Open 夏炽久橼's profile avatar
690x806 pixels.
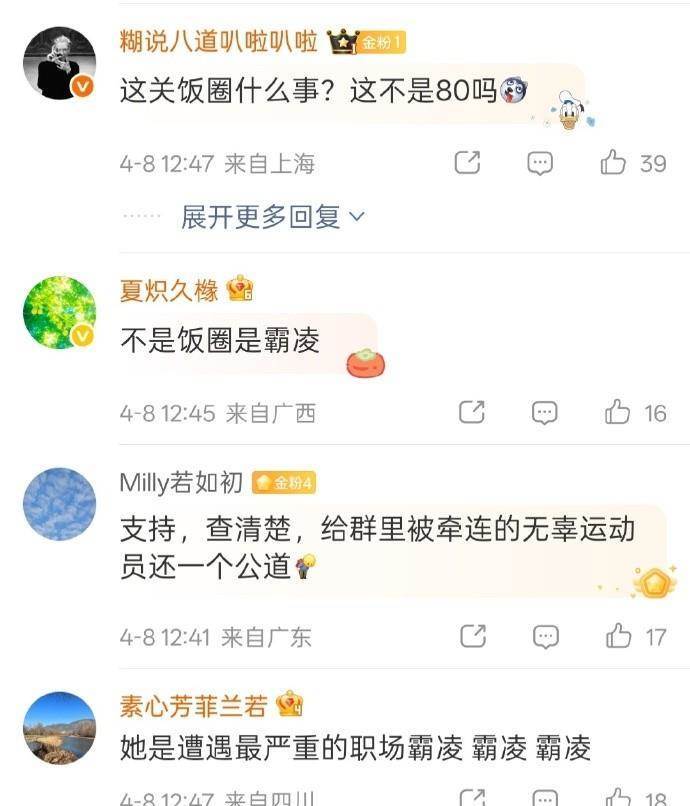pos(59,312)
